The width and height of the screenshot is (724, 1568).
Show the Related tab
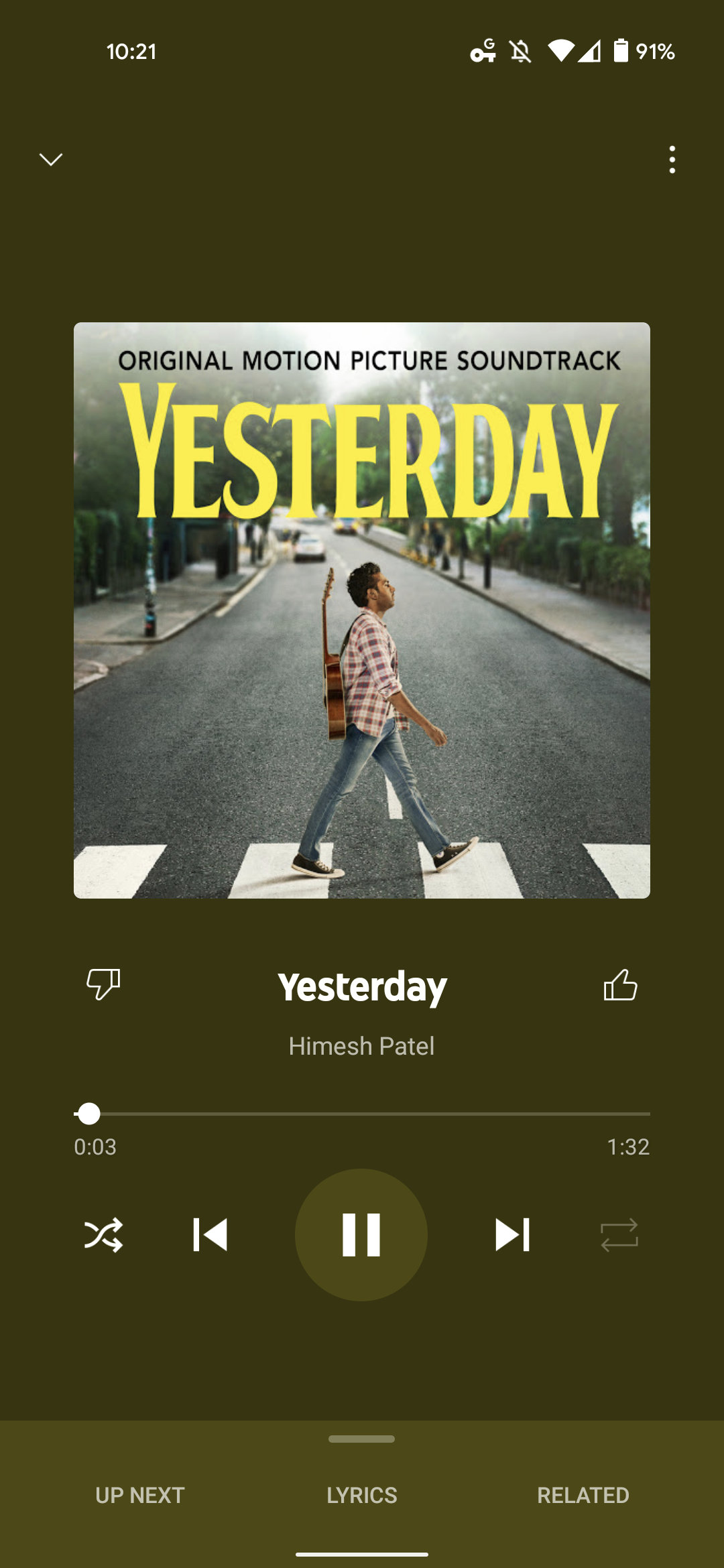pyautogui.click(x=583, y=1495)
